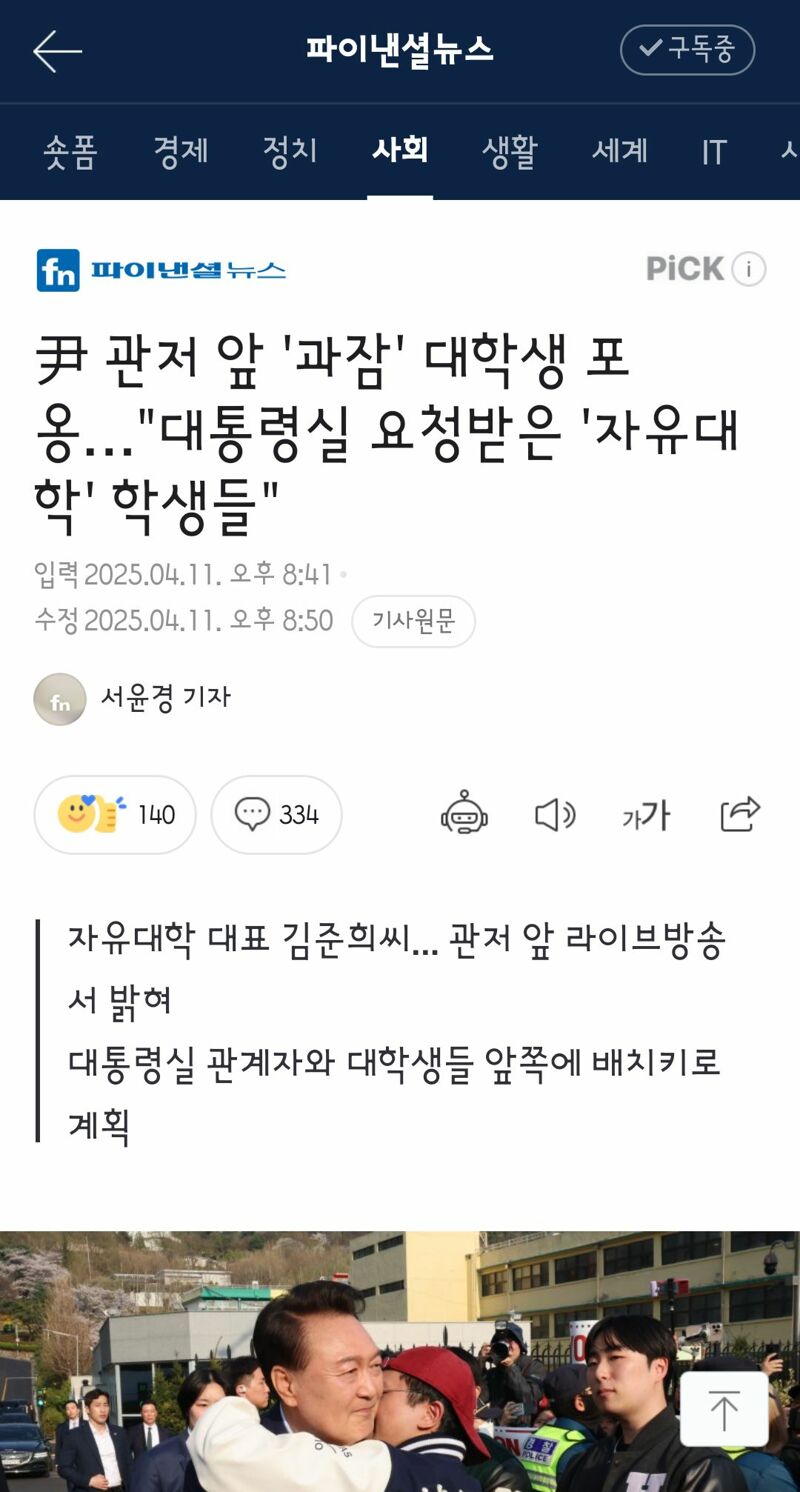The image size is (800, 1492).
Task: Go back with the arrow icon
Action: [x=56, y=50]
